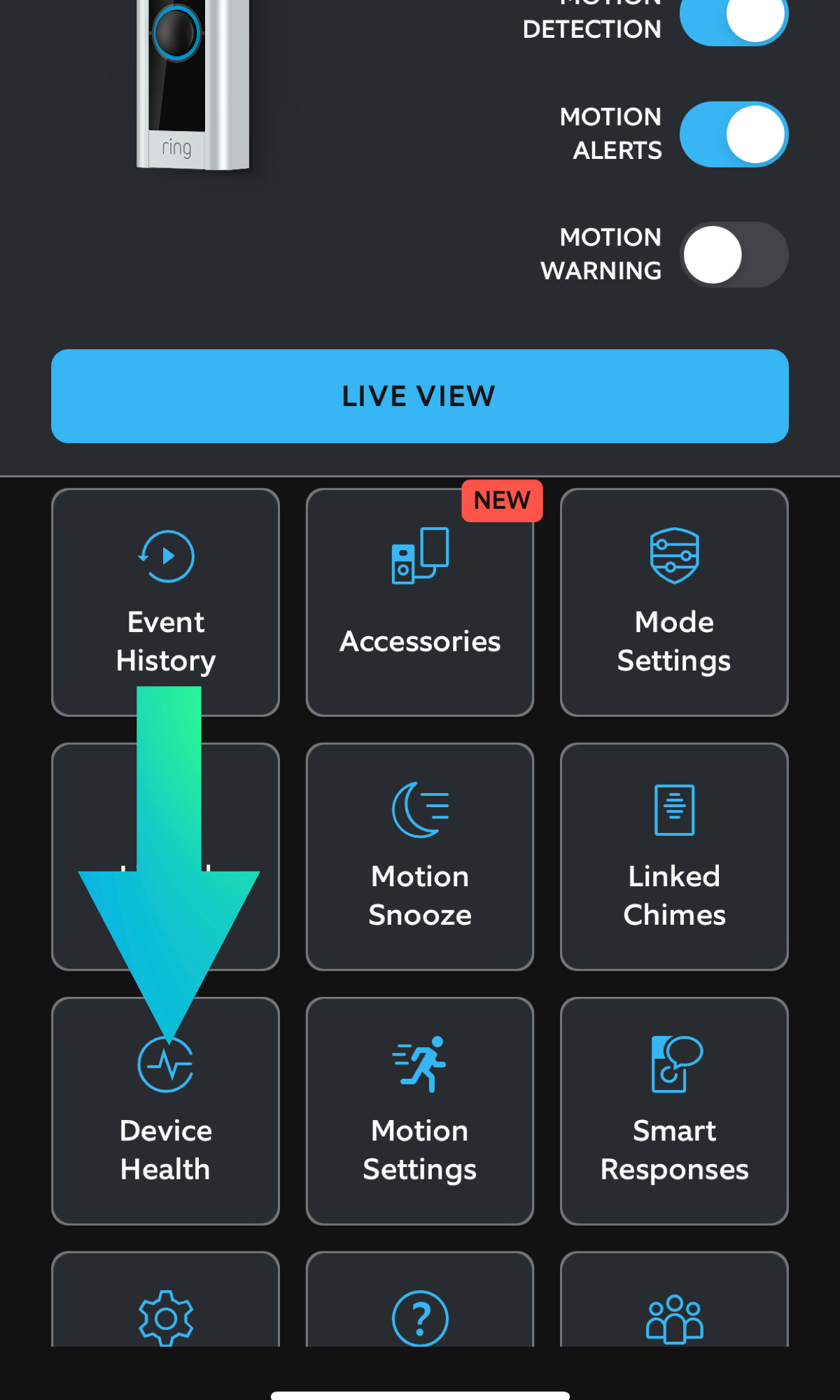Start the Live View

[420, 396]
